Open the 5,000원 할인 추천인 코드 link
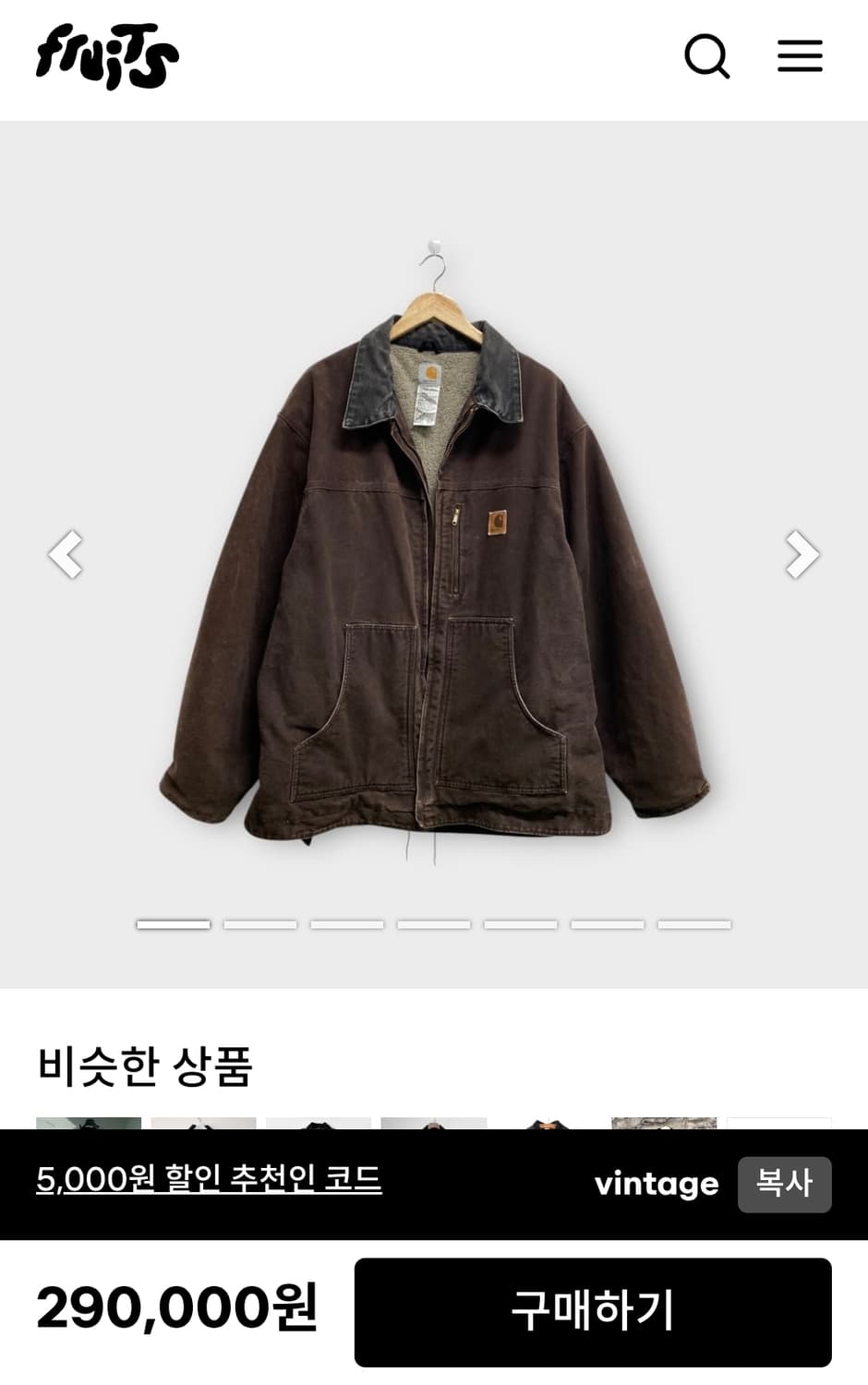868x1385 pixels. click(x=209, y=1185)
